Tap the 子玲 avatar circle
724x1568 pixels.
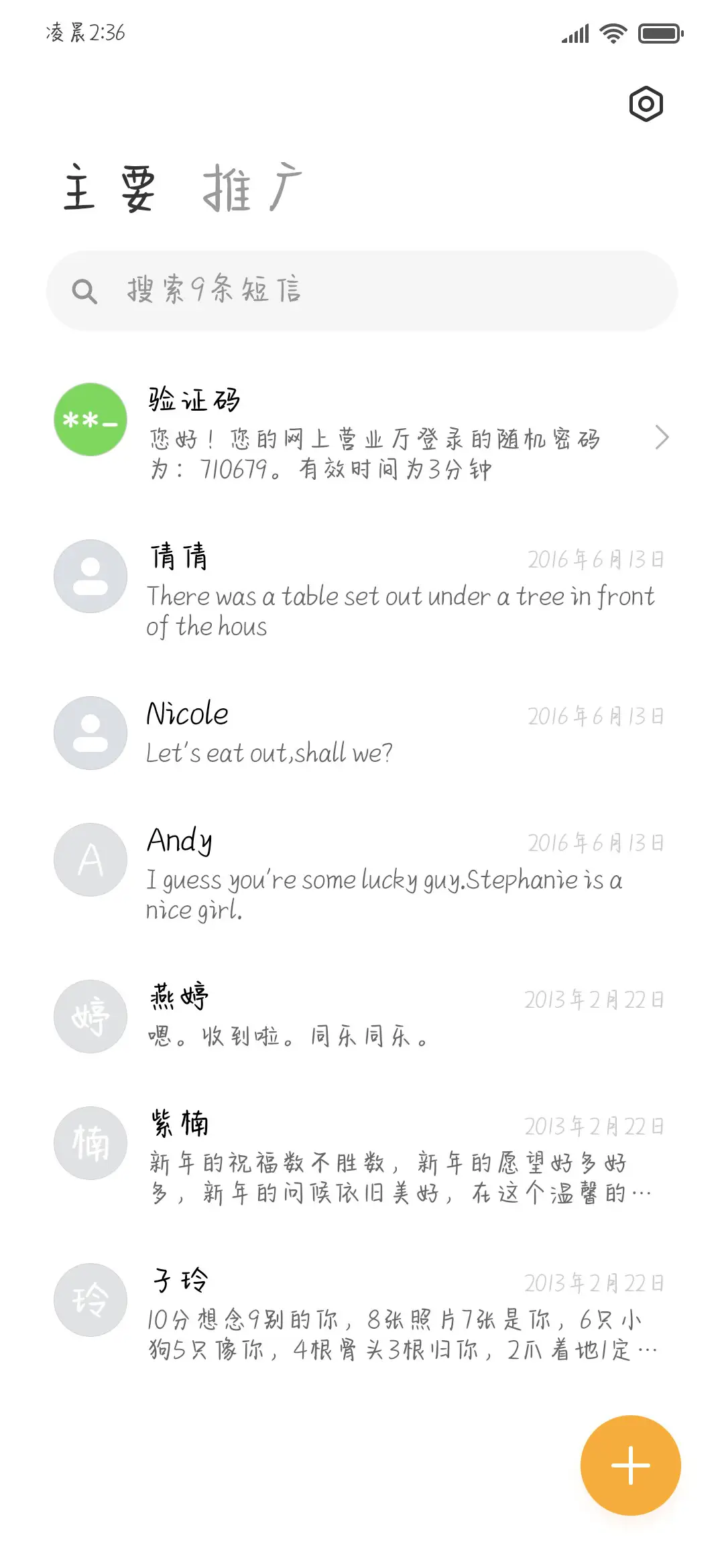(90, 1299)
